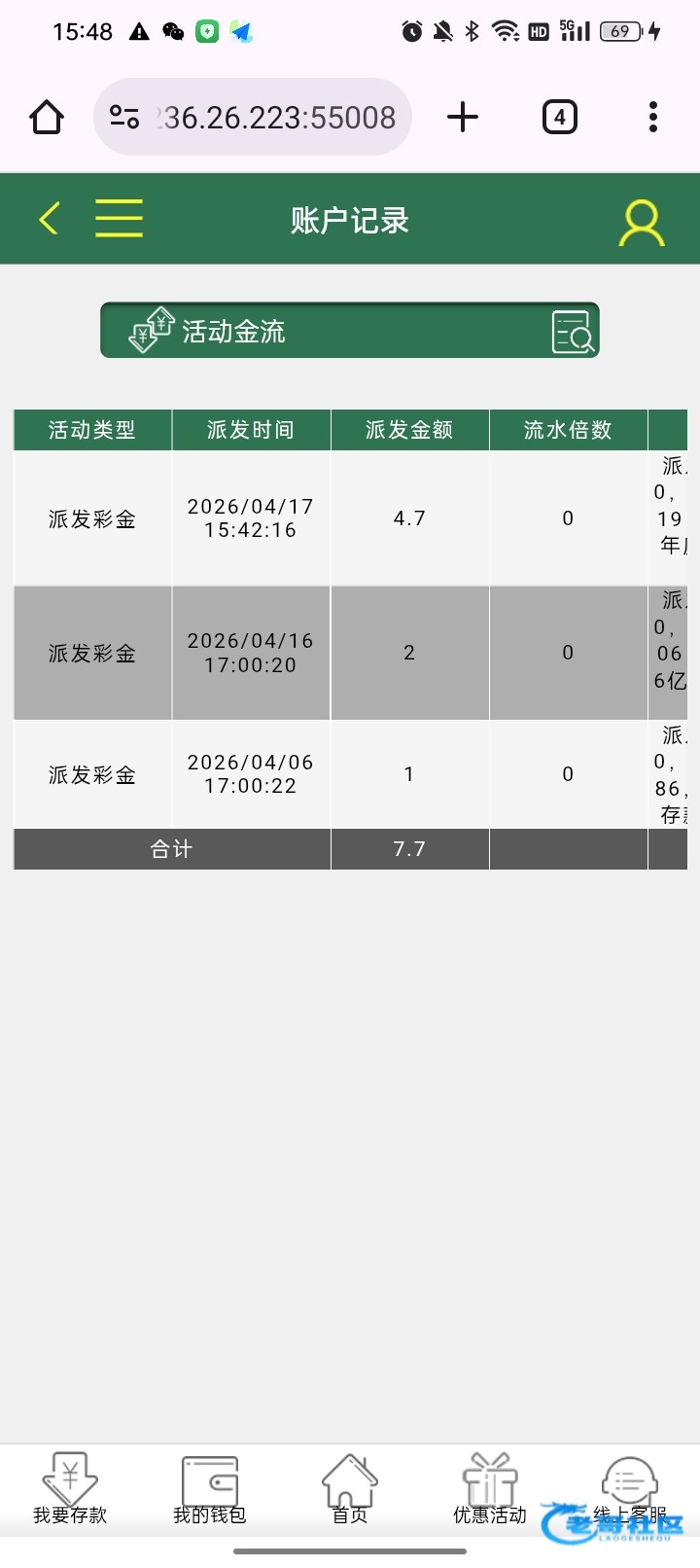The image size is (700, 1568).
Task: Open a new browser tab
Action: (463, 118)
